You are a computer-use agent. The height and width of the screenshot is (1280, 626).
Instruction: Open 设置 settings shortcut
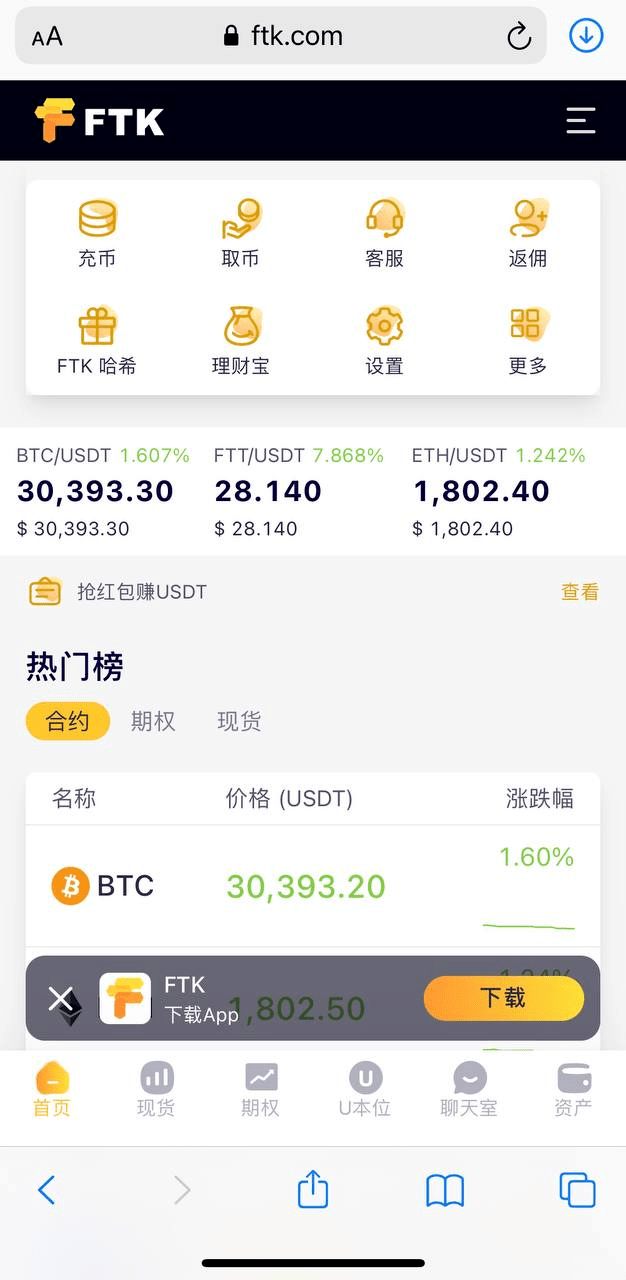tap(384, 340)
